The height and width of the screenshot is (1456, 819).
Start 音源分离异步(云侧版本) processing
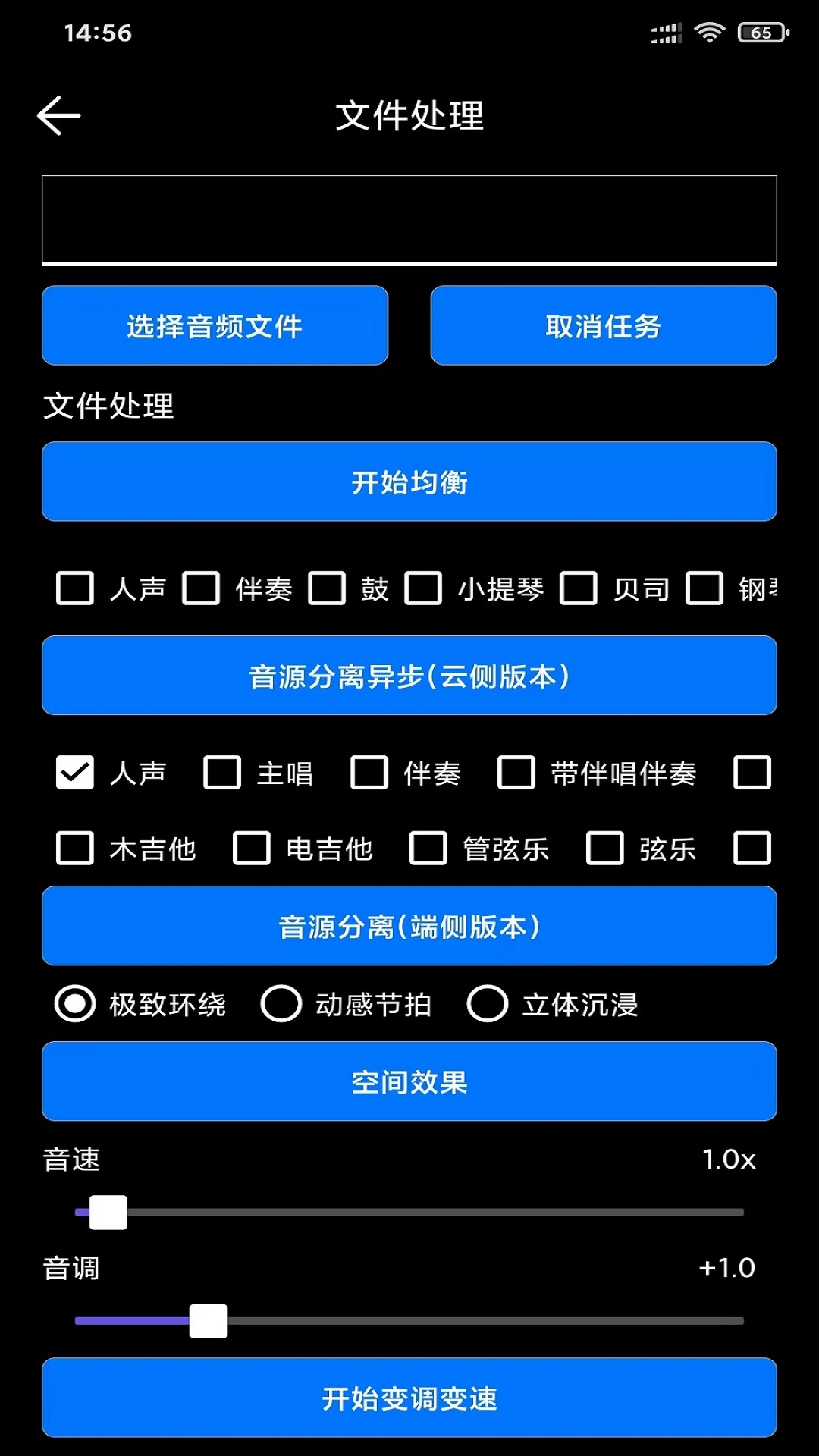[x=409, y=676]
